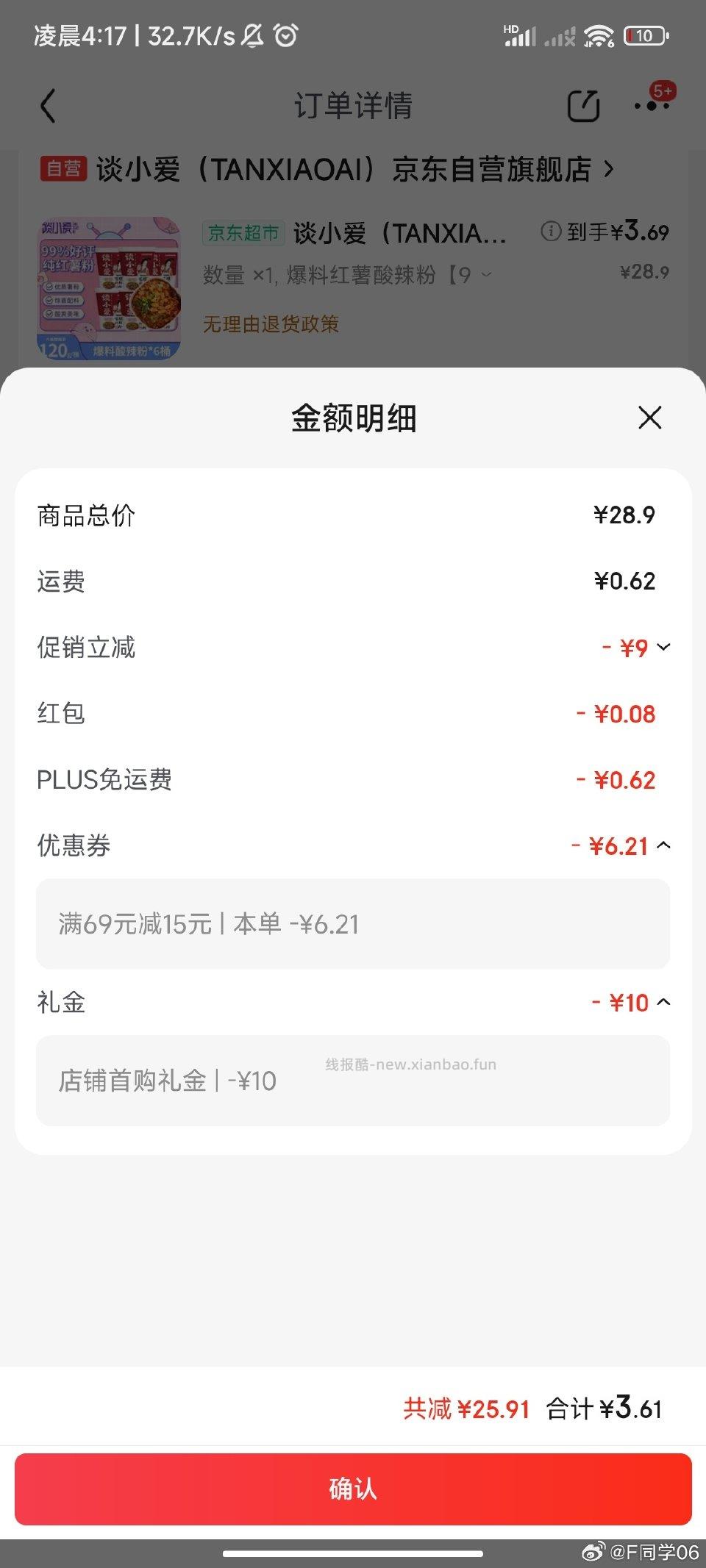Collapse the 优惠券 coupon section
This screenshot has width=706, height=1568.
tap(663, 846)
